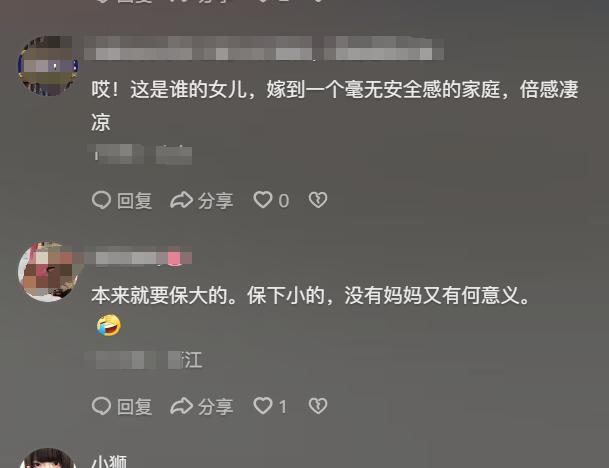The image size is (609, 468).
Task: Open avatar of the 这是谁的女儿 commenter
Action: pos(47,65)
